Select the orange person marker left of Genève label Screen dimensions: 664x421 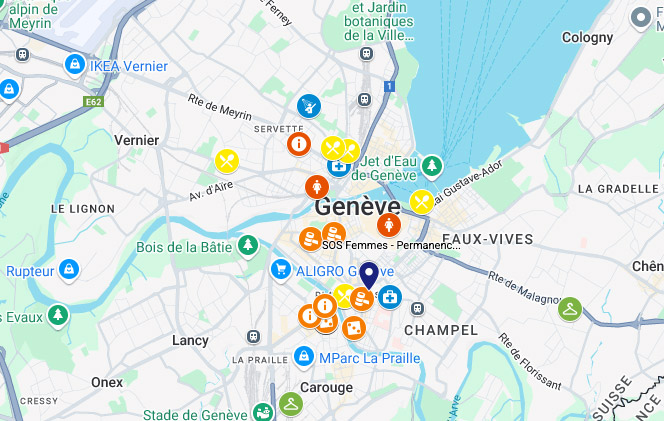(316, 186)
